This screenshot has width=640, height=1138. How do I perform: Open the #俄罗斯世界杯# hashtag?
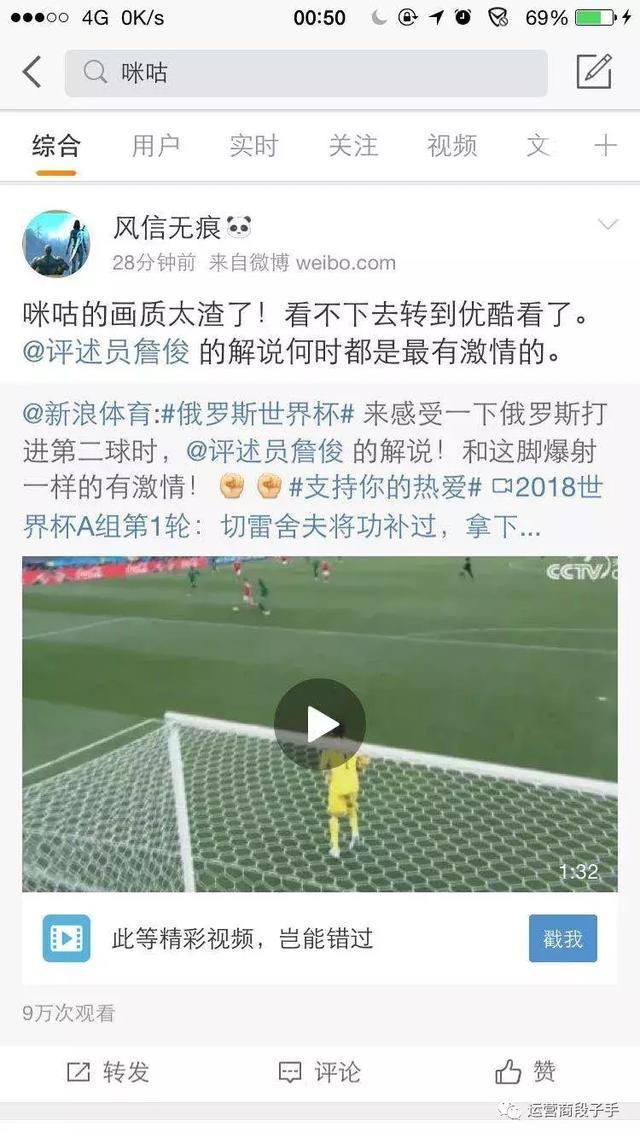click(259, 412)
